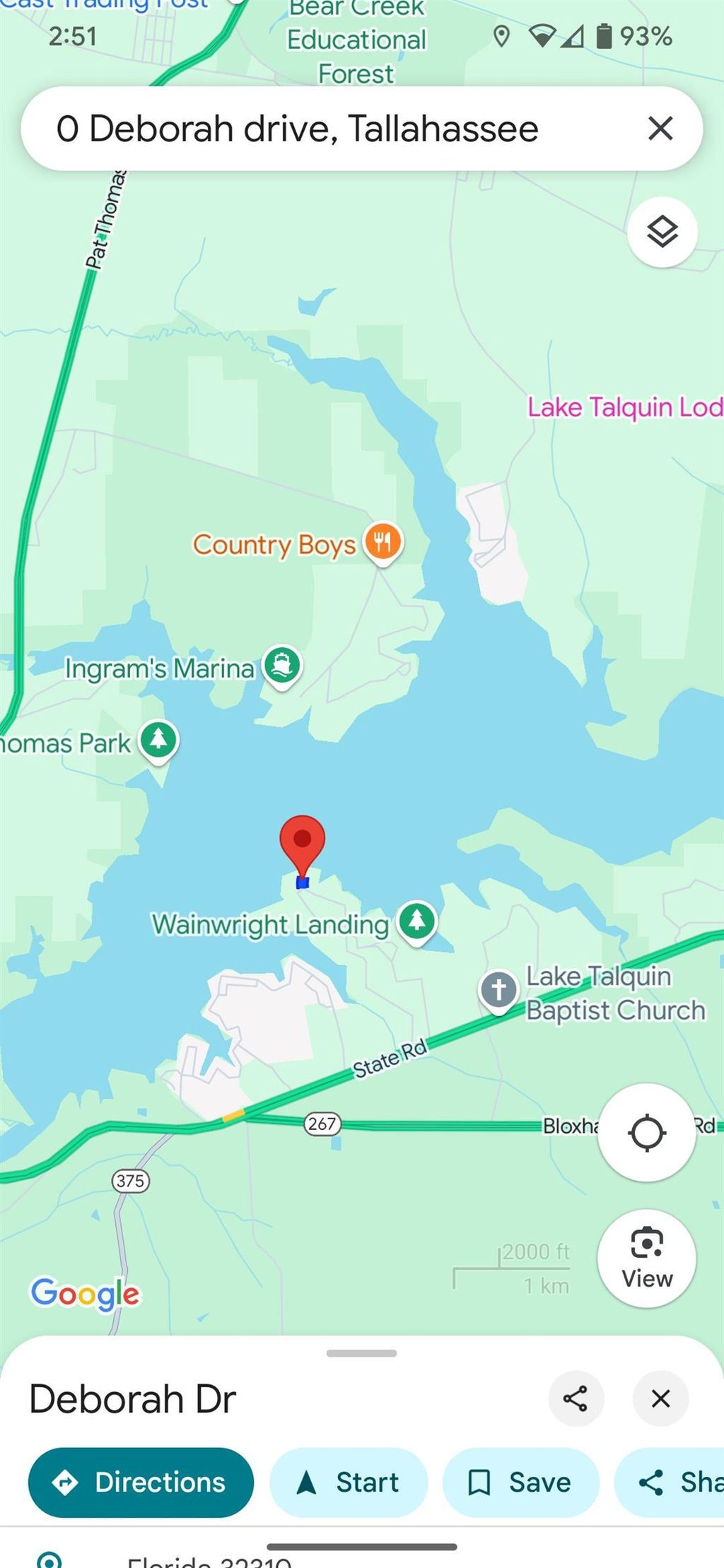Viewport: 724px width, 1568px height.
Task: Select Lake Talquin Baptist Church marker
Action: [498, 991]
